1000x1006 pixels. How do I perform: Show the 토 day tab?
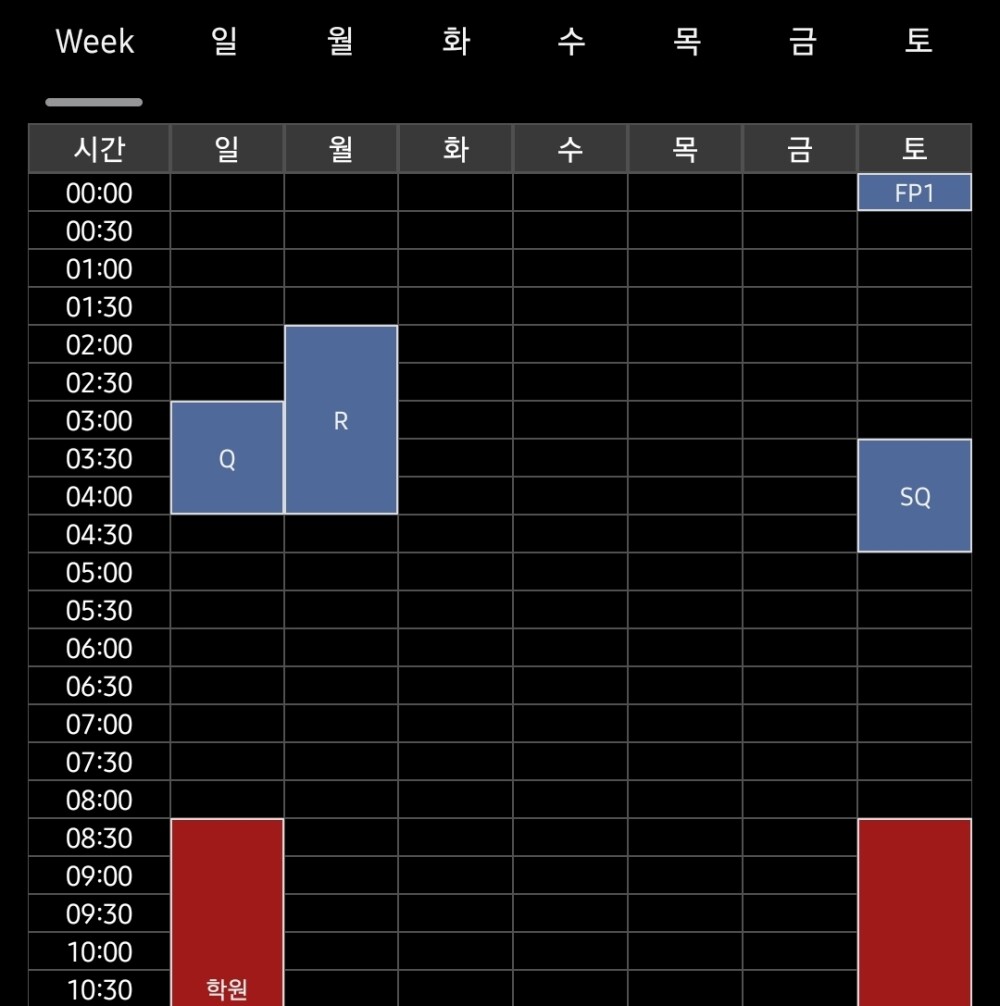pos(917,42)
